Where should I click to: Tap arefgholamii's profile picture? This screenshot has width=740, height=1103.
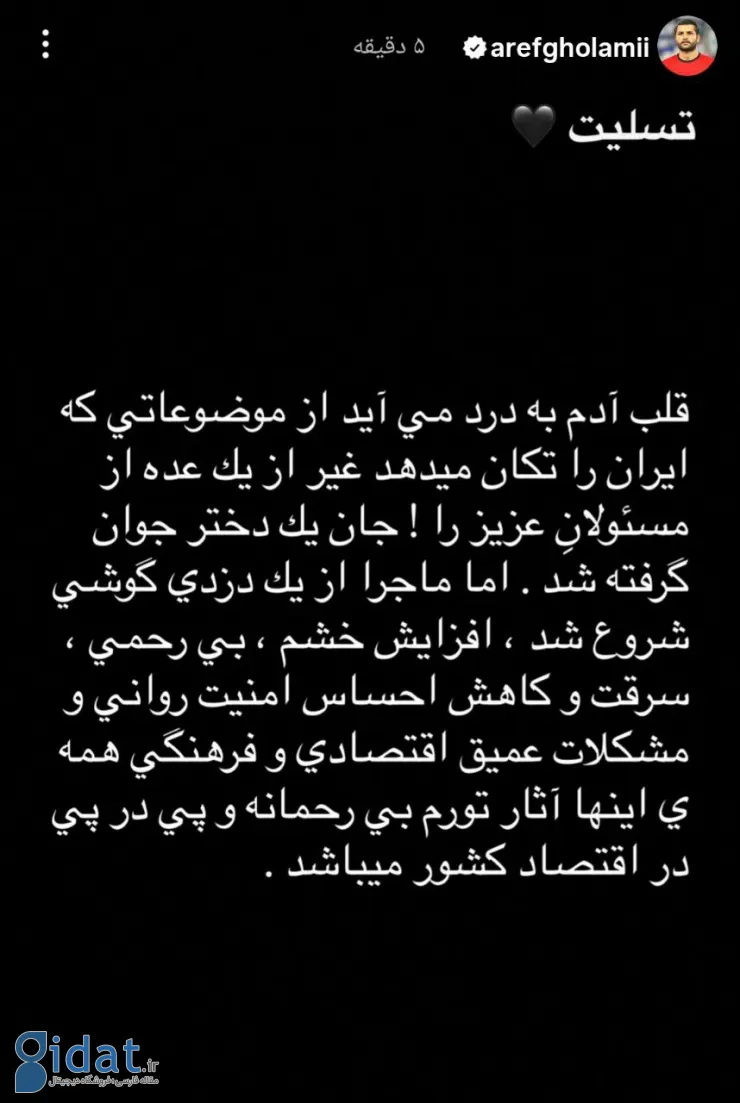(689, 46)
